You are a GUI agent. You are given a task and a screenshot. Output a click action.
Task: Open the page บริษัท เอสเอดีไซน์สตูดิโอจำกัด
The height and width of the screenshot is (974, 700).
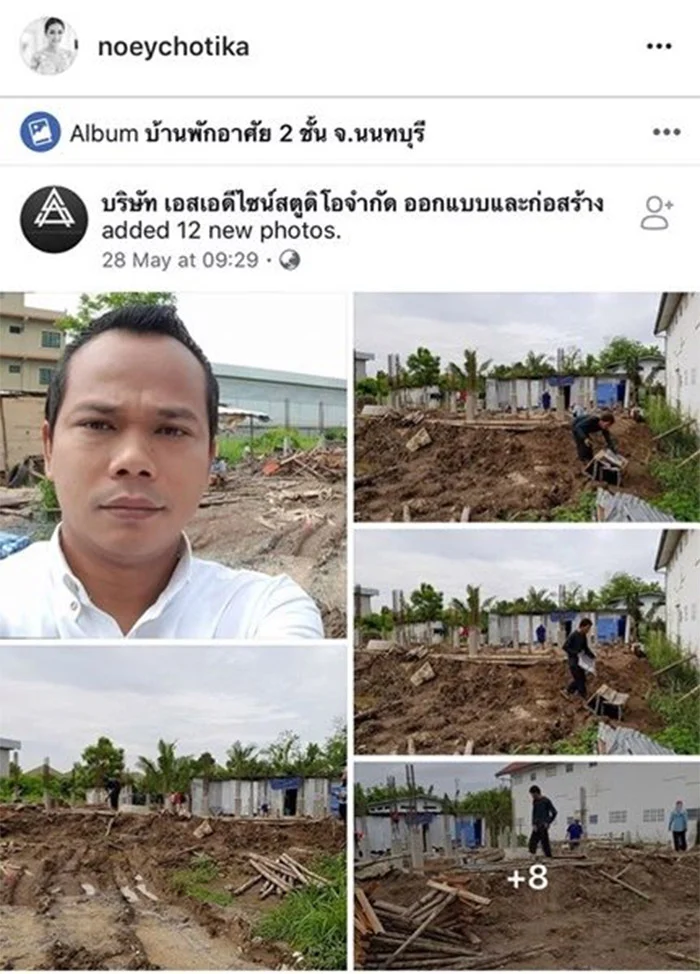(x=351, y=205)
